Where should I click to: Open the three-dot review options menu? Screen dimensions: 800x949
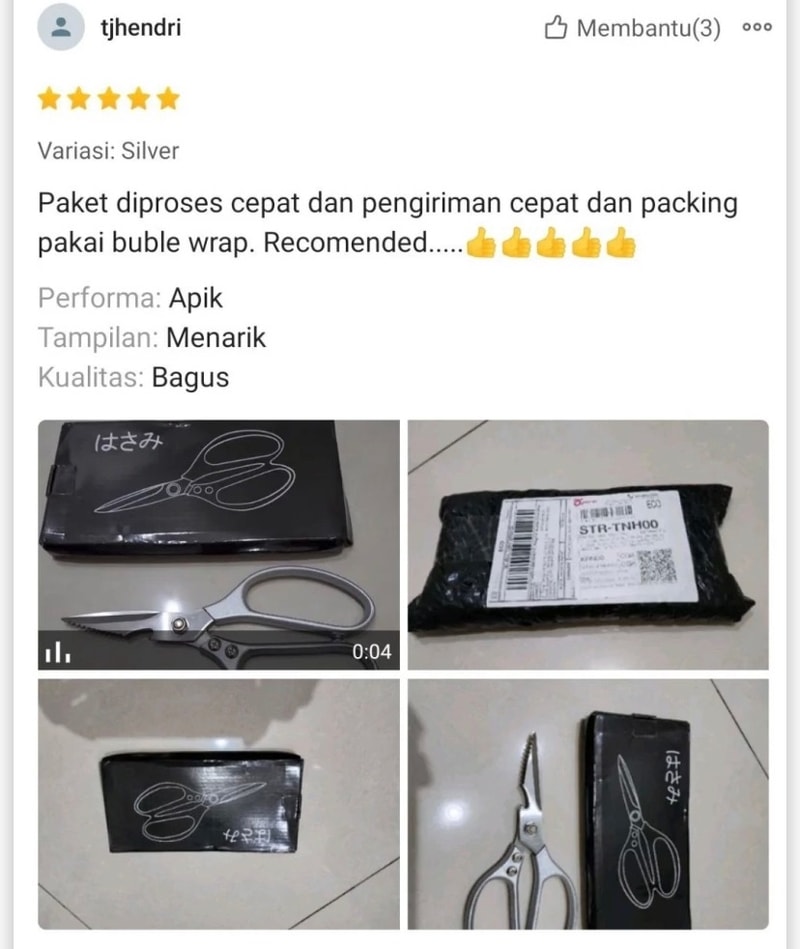pyautogui.click(x=757, y=28)
